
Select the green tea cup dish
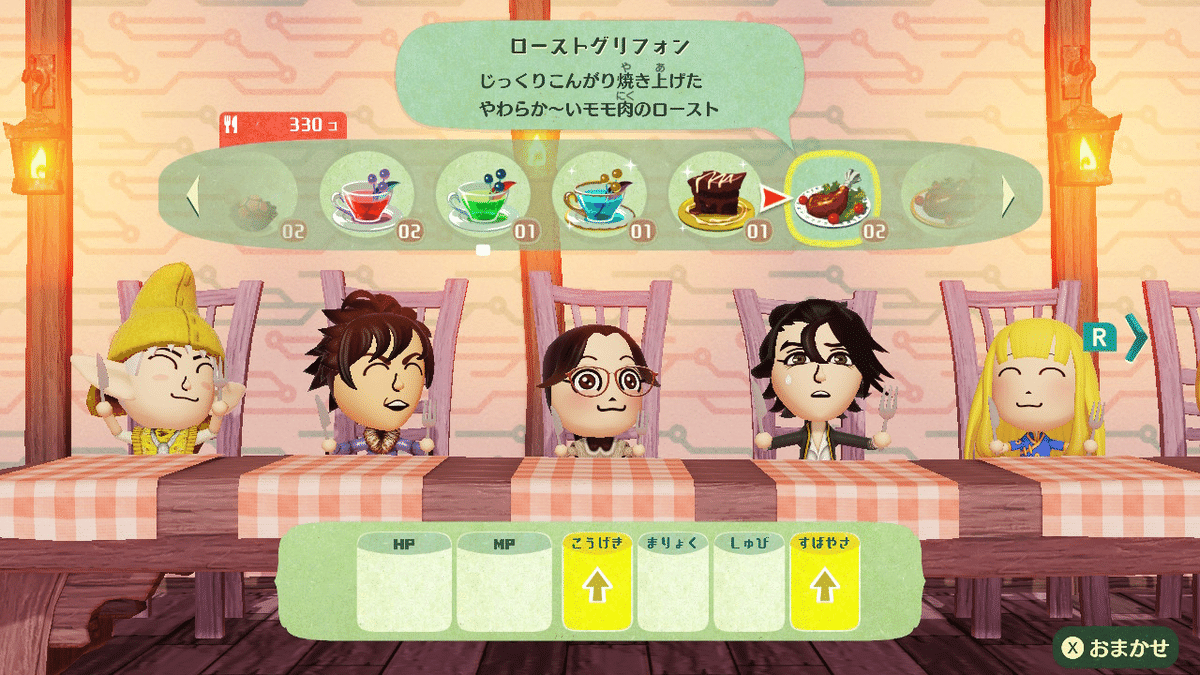(483, 198)
